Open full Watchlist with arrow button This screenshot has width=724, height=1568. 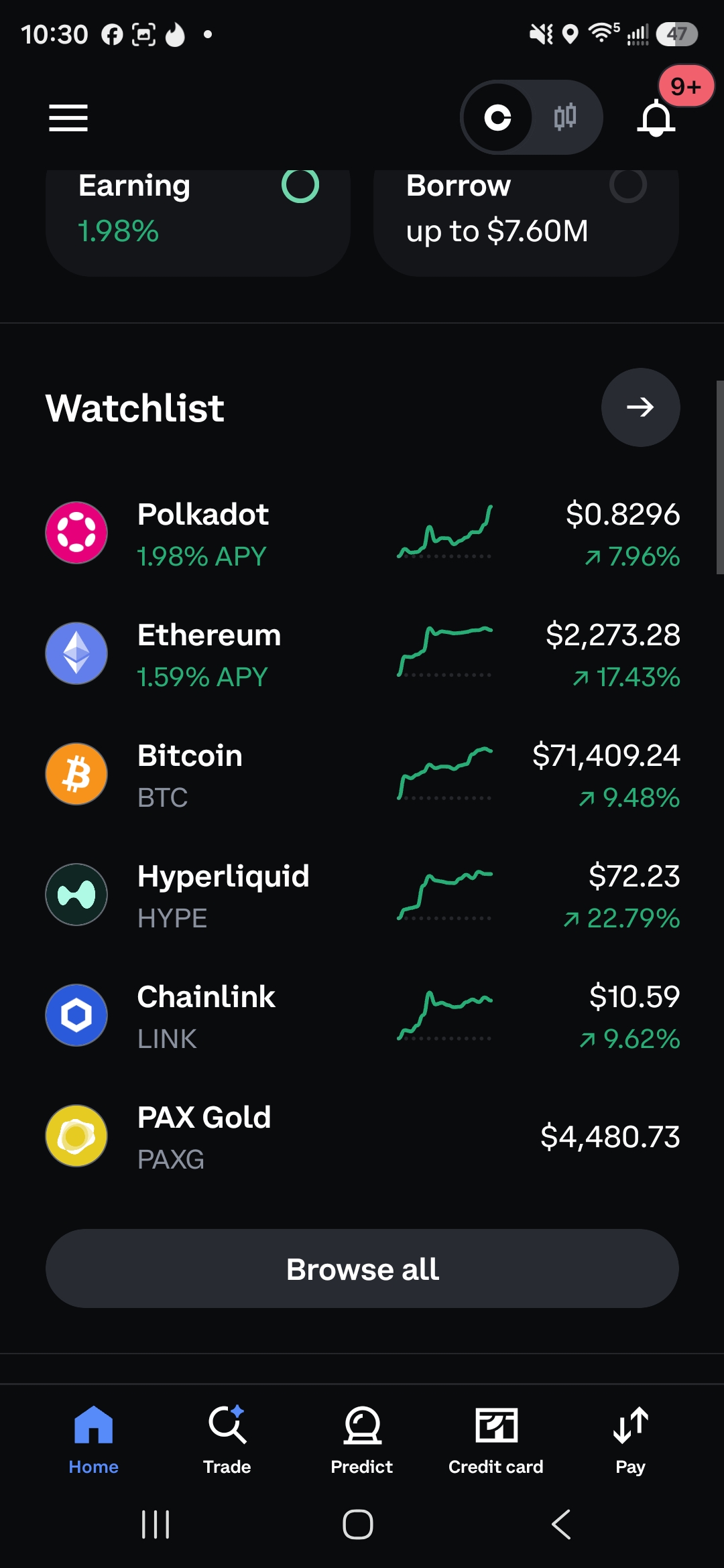click(x=640, y=407)
